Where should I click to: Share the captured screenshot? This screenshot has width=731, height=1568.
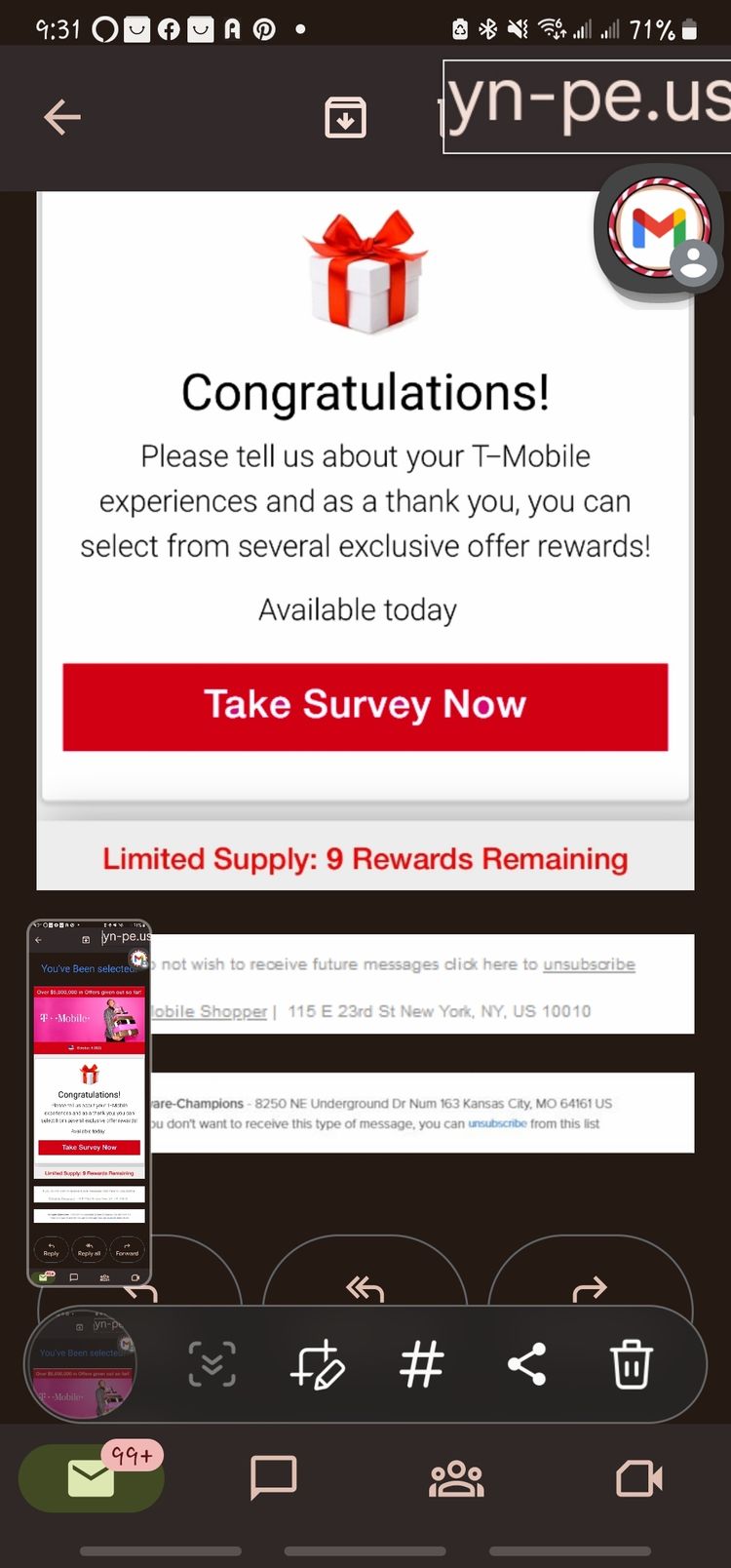[x=526, y=1364]
